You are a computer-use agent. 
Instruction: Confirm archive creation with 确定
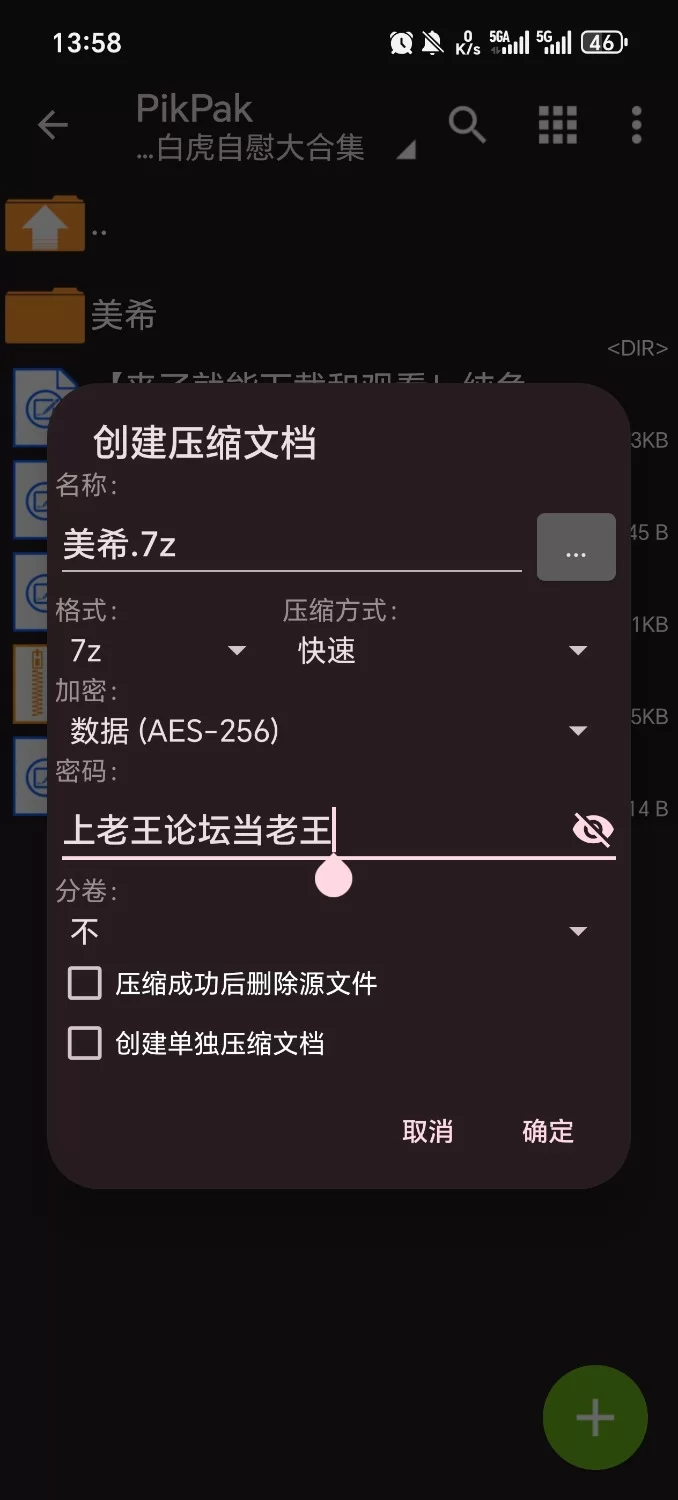point(548,1131)
